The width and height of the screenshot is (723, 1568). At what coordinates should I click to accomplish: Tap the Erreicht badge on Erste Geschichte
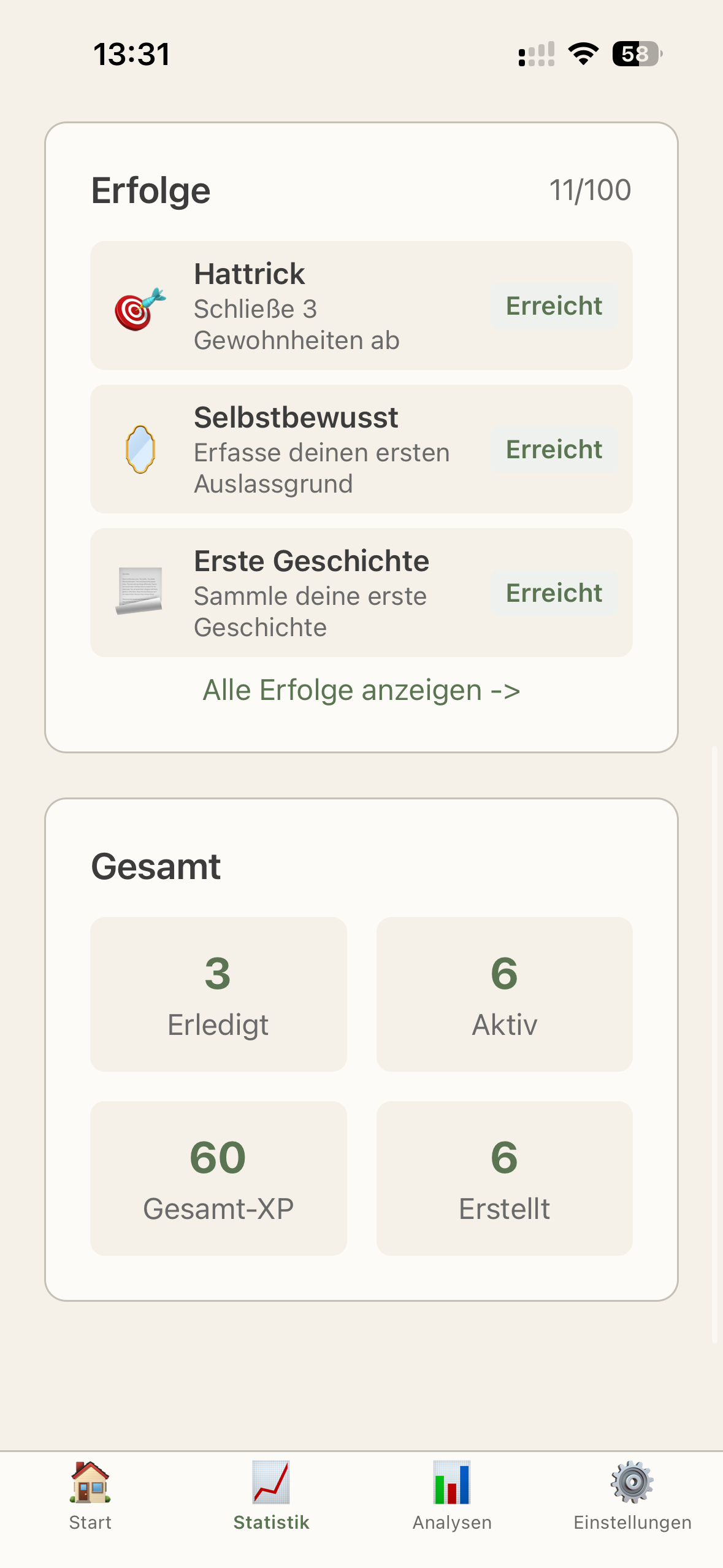[553, 593]
